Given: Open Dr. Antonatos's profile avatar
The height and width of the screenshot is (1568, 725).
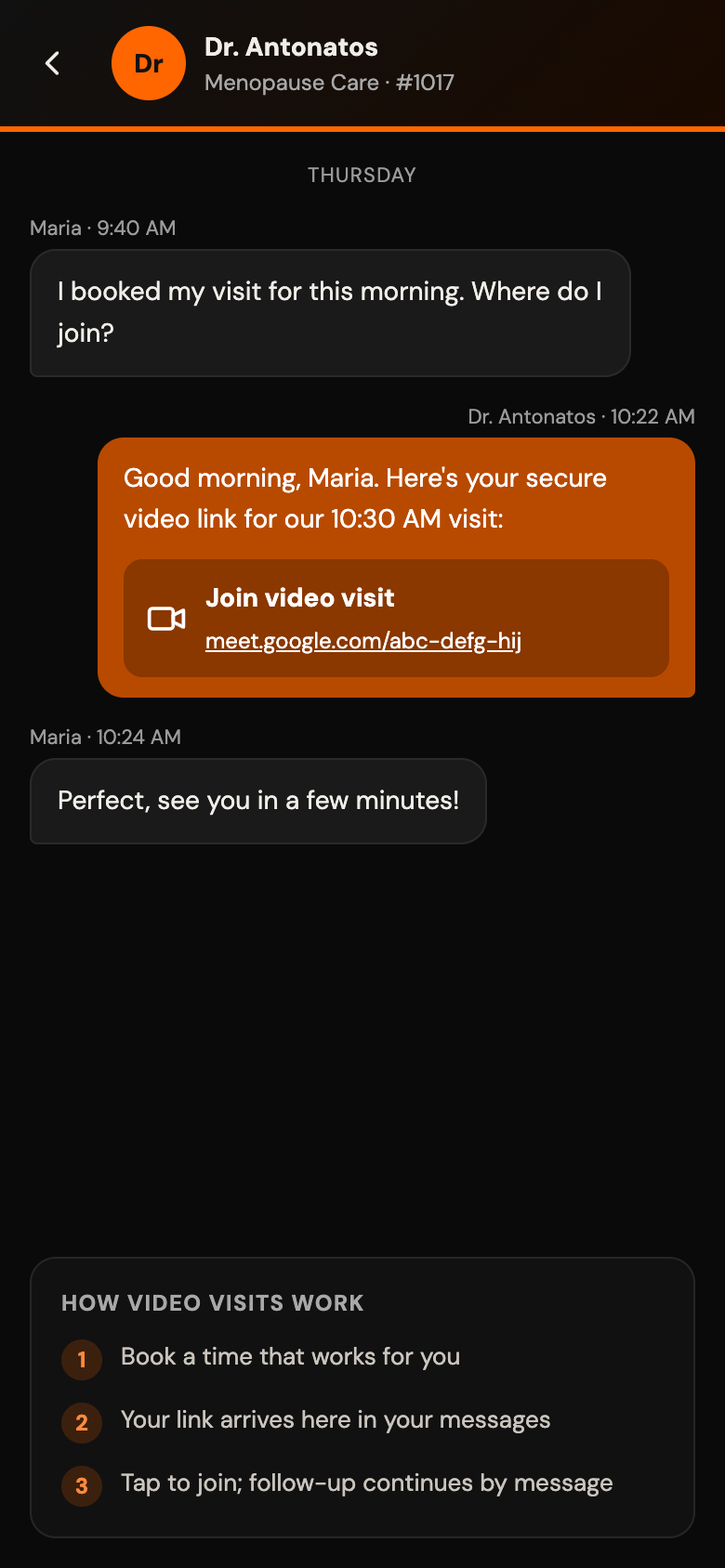Looking at the screenshot, I should [149, 63].
